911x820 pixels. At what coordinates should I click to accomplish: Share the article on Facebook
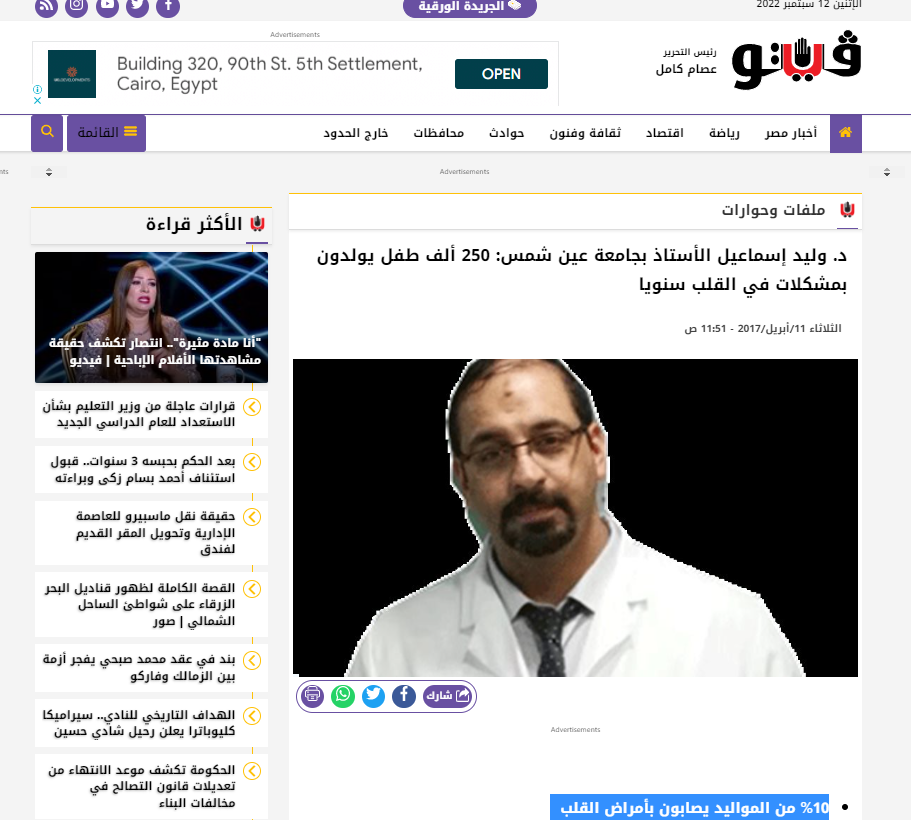coord(404,696)
